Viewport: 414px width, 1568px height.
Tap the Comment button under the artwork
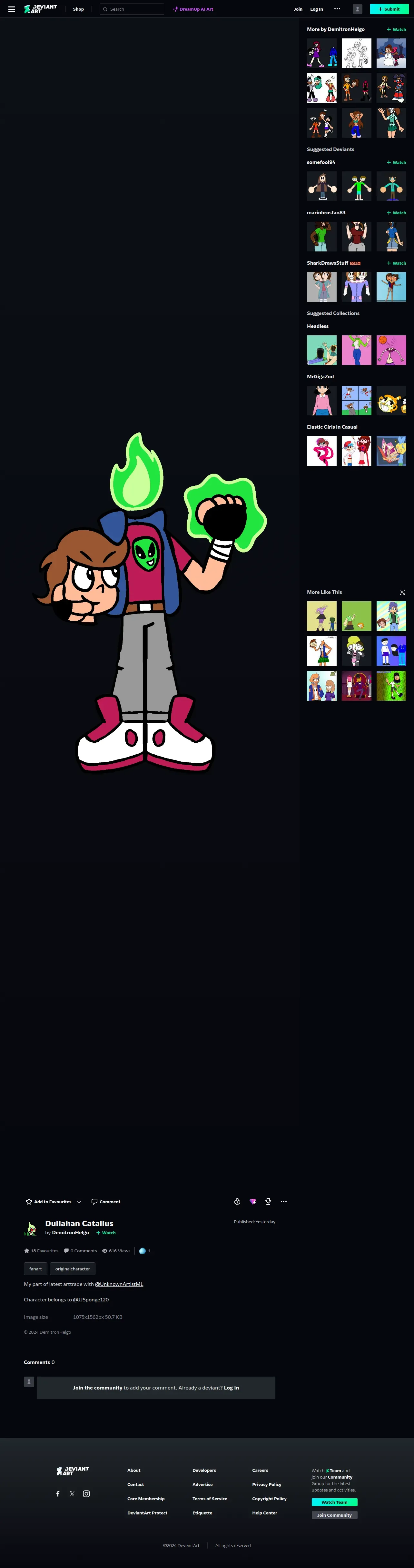[106, 1202]
